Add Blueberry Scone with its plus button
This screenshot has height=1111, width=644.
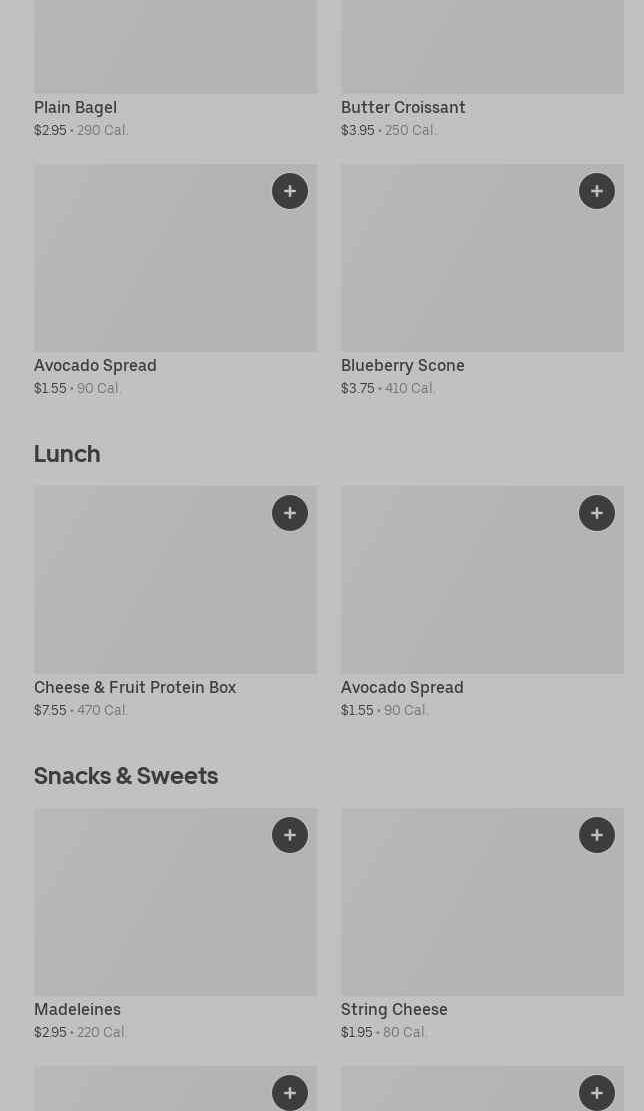pyautogui.click(x=597, y=191)
